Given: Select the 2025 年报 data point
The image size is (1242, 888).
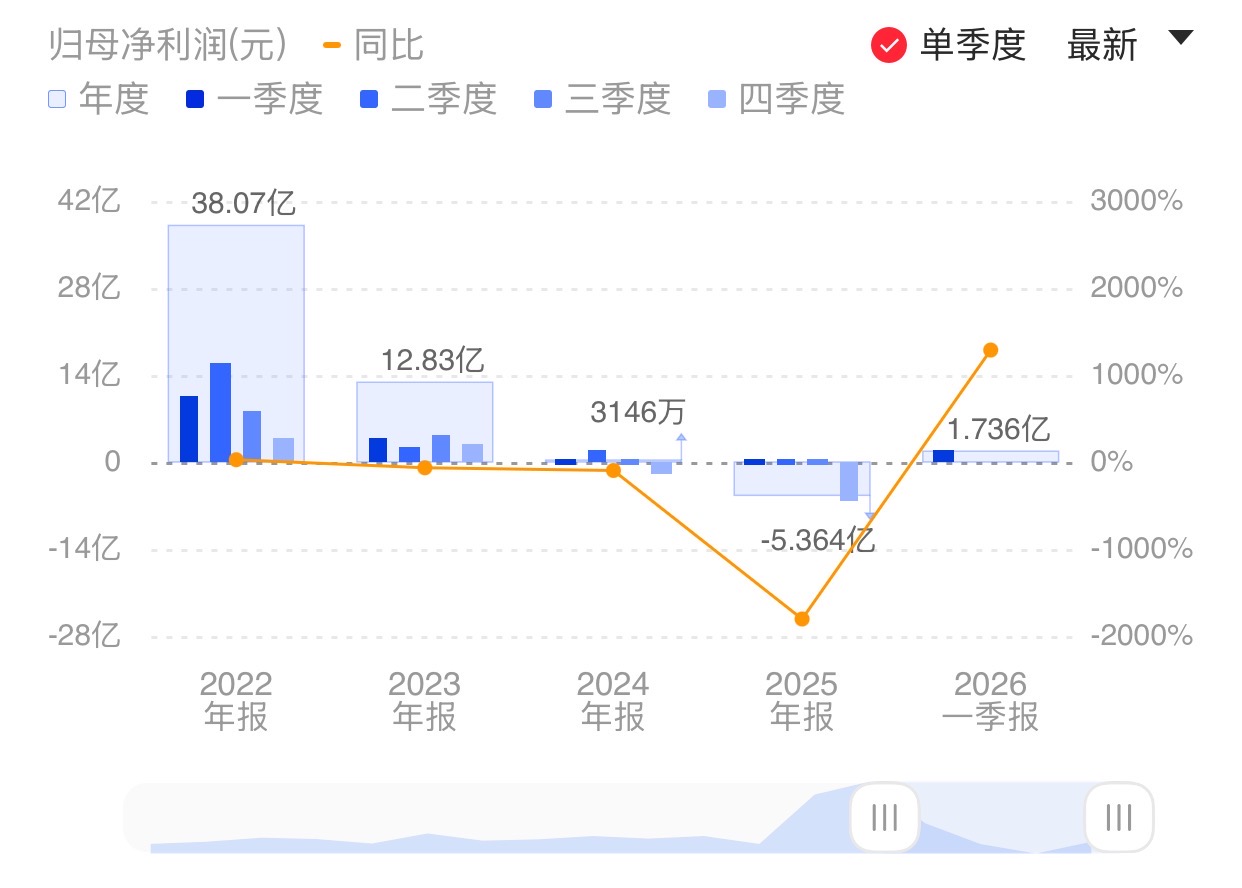Looking at the screenshot, I should tap(802, 619).
